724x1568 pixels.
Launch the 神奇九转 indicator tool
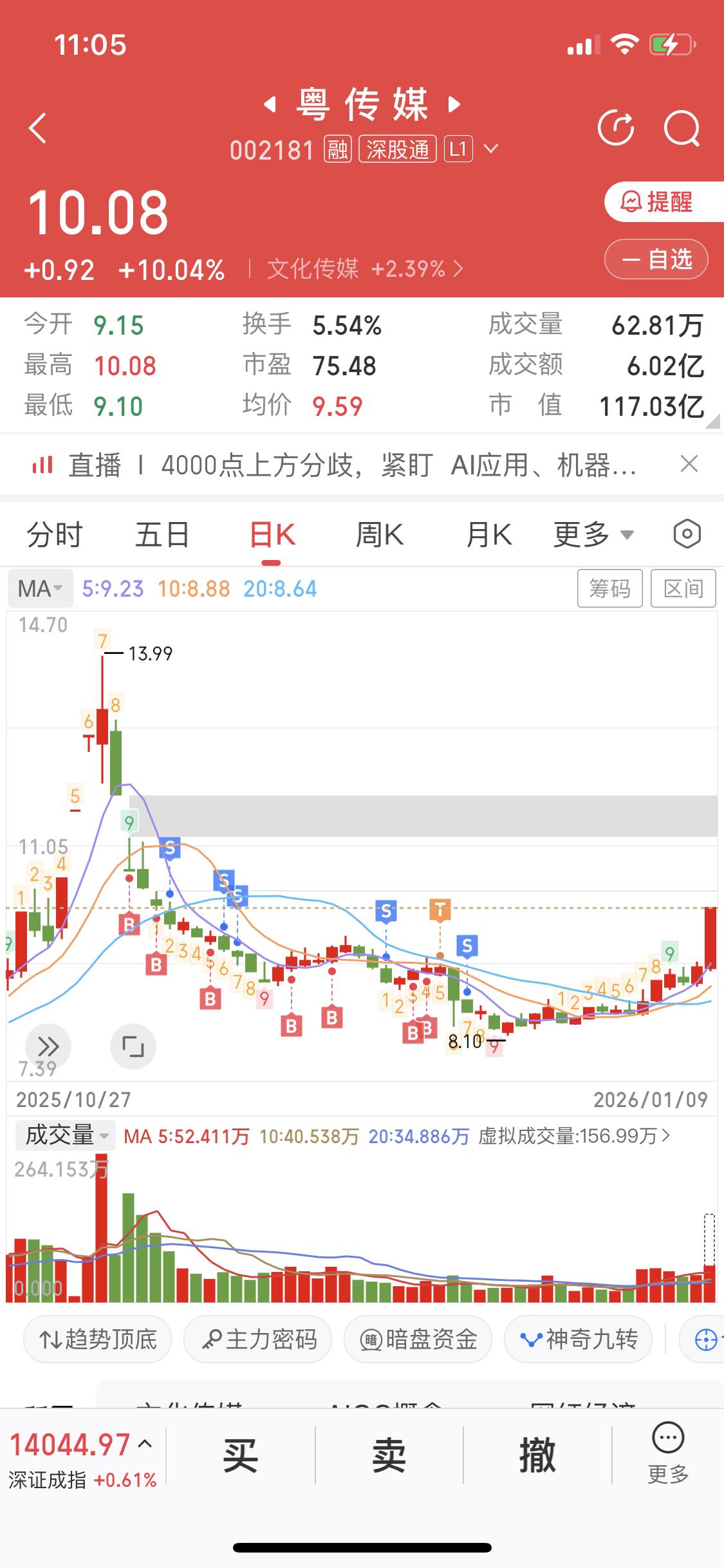point(577,1340)
